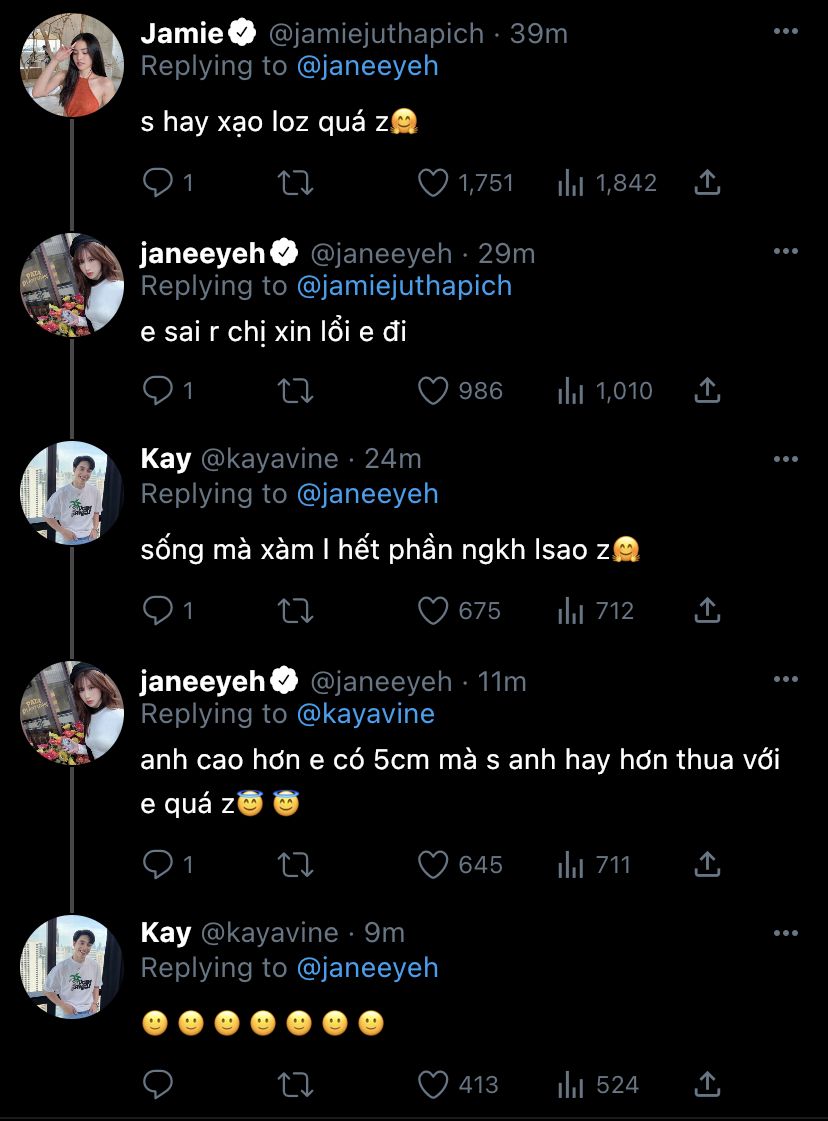Open the @kayavine mention link
This screenshot has width=828, height=1121.
click(365, 713)
